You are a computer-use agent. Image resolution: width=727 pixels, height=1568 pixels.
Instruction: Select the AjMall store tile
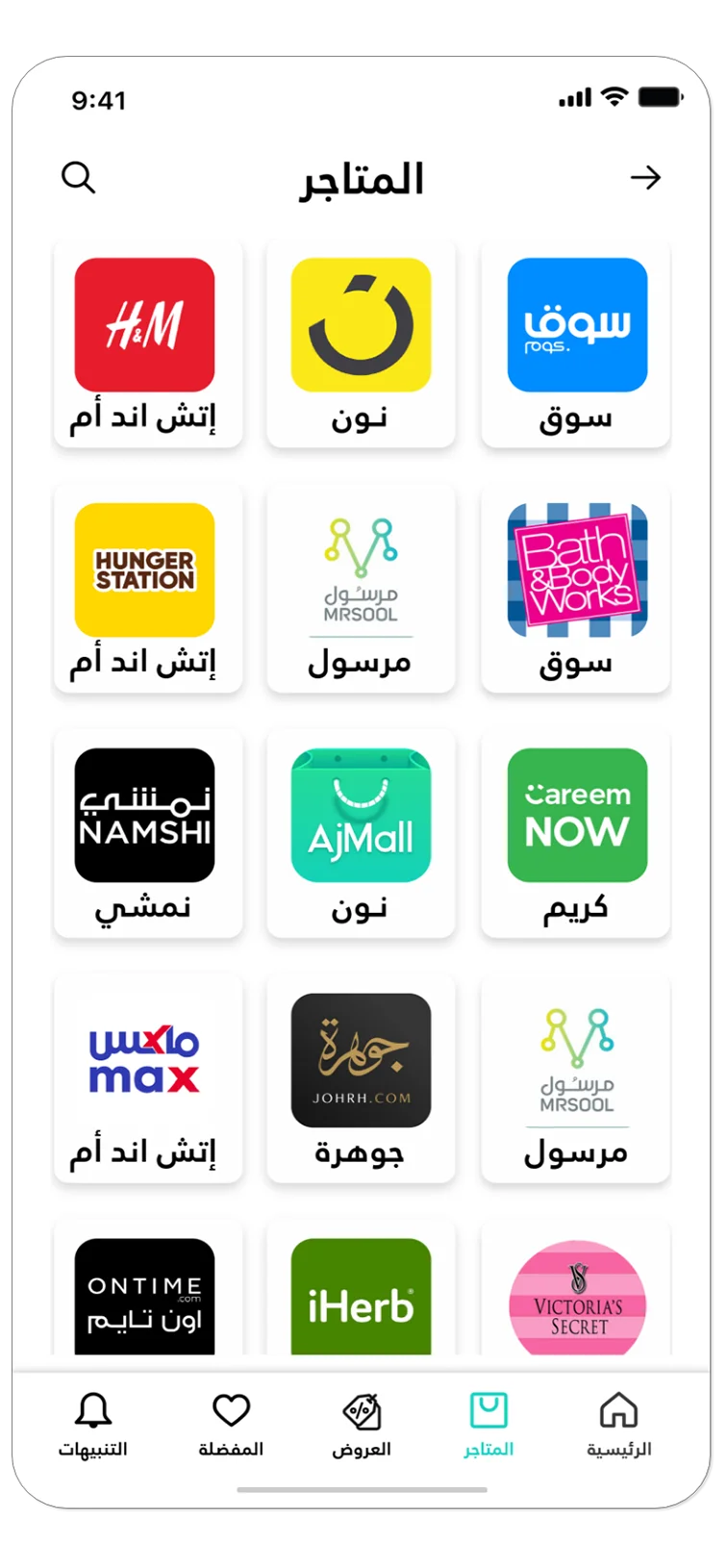click(x=361, y=834)
